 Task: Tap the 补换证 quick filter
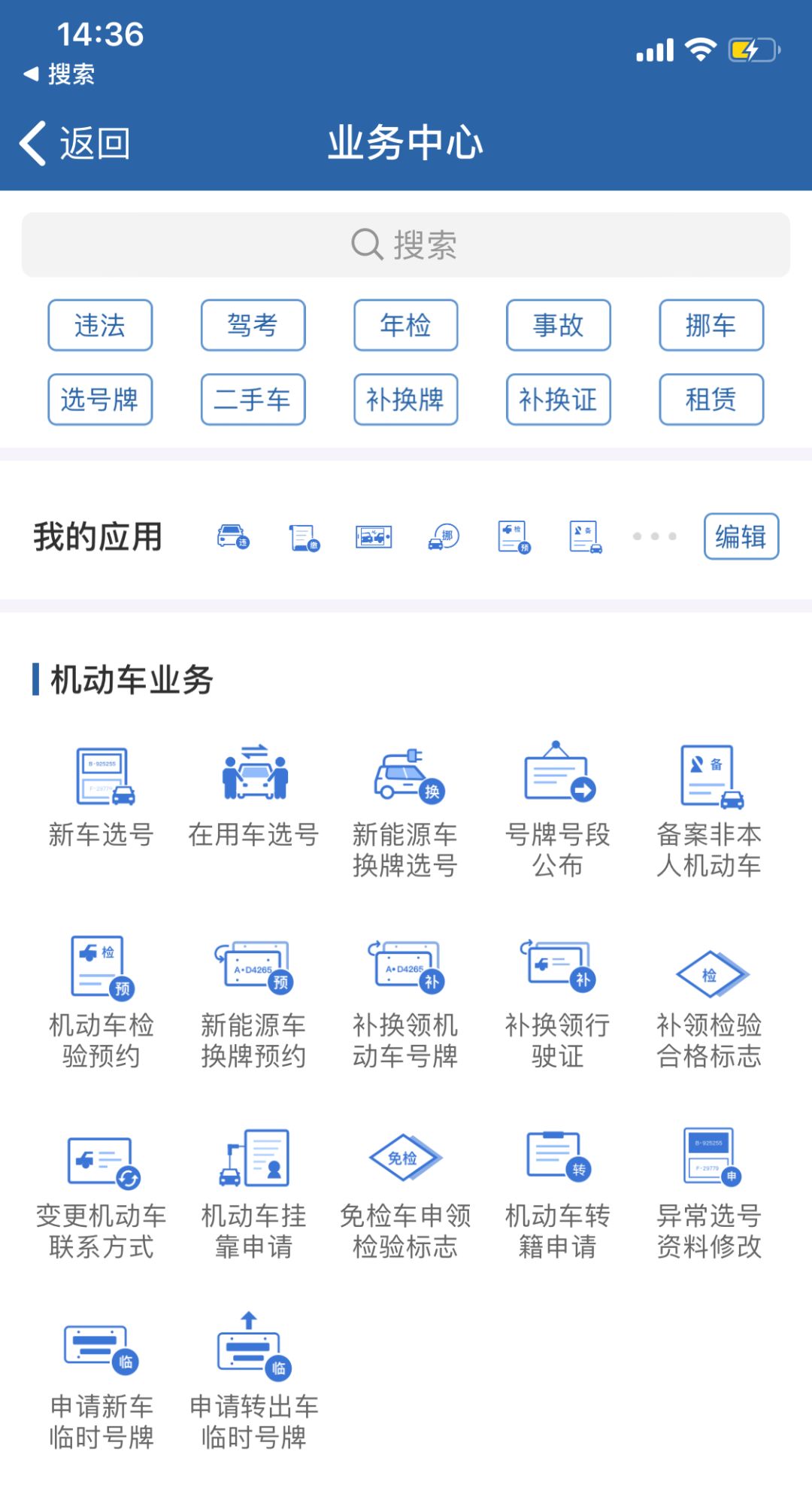558,400
